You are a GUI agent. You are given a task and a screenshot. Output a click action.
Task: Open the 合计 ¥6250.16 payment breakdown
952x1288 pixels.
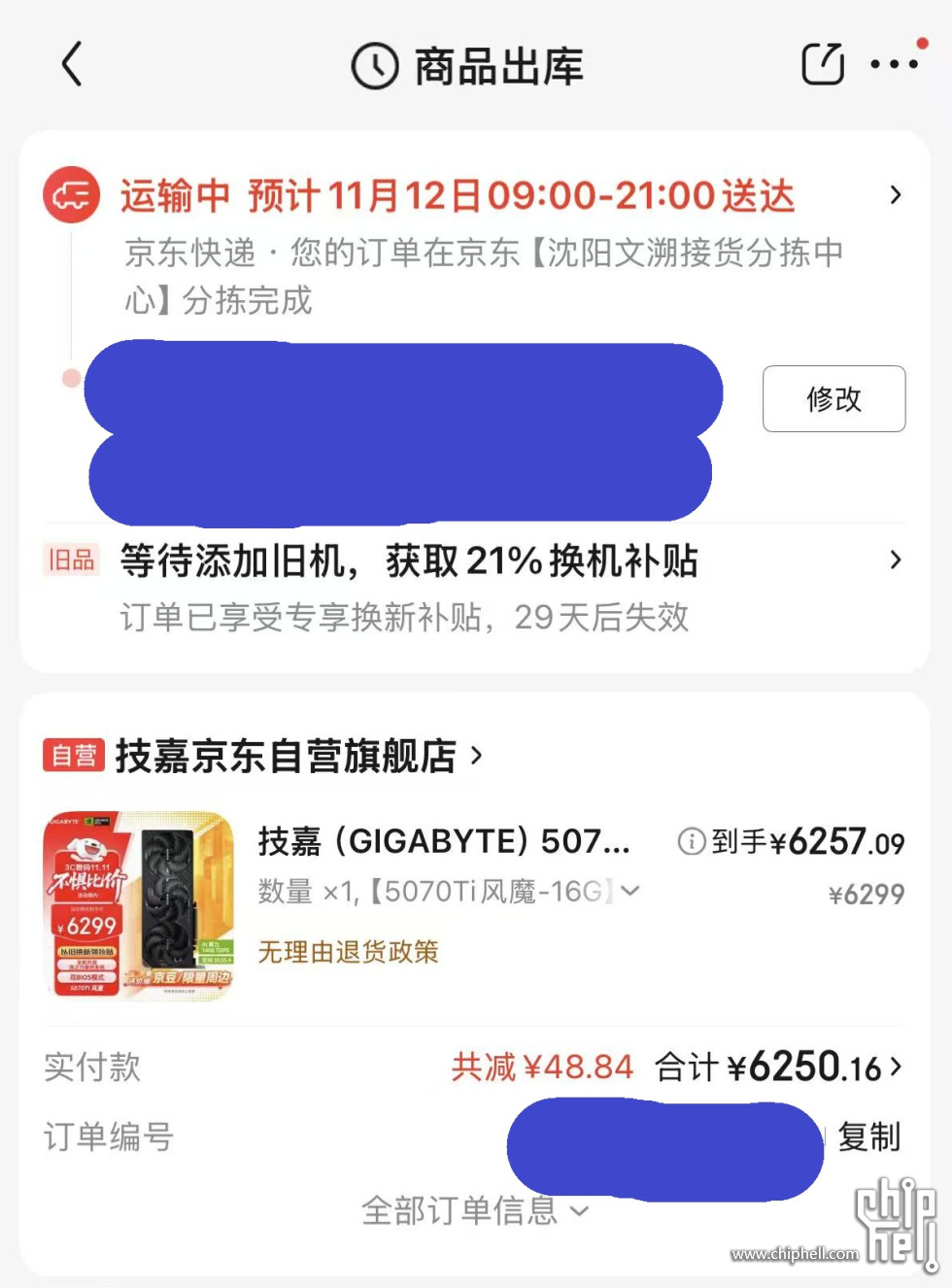pyautogui.click(x=777, y=1068)
